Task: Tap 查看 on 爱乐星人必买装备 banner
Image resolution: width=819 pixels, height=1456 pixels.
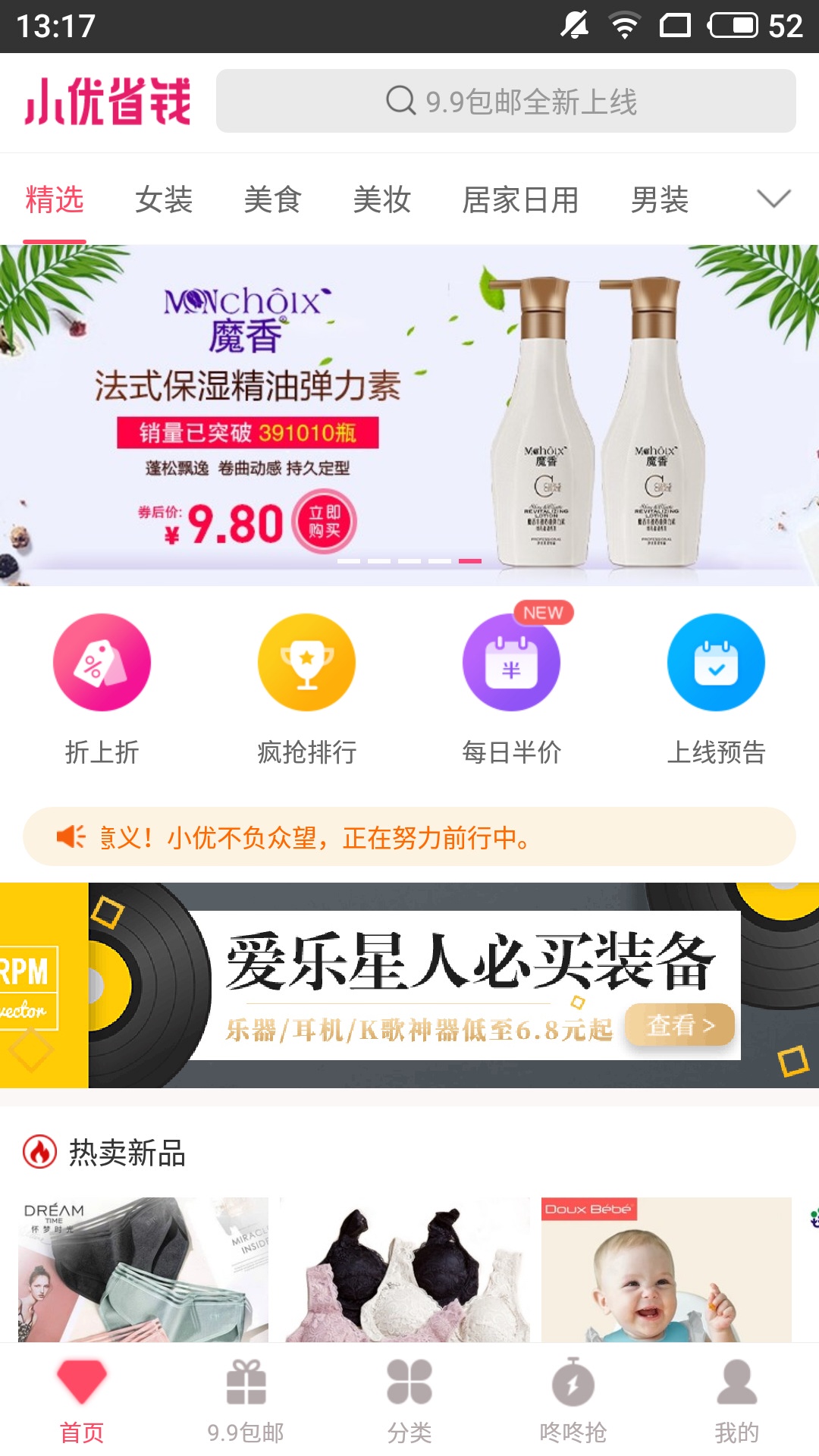Action: pyautogui.click(x=680, y=1025)
